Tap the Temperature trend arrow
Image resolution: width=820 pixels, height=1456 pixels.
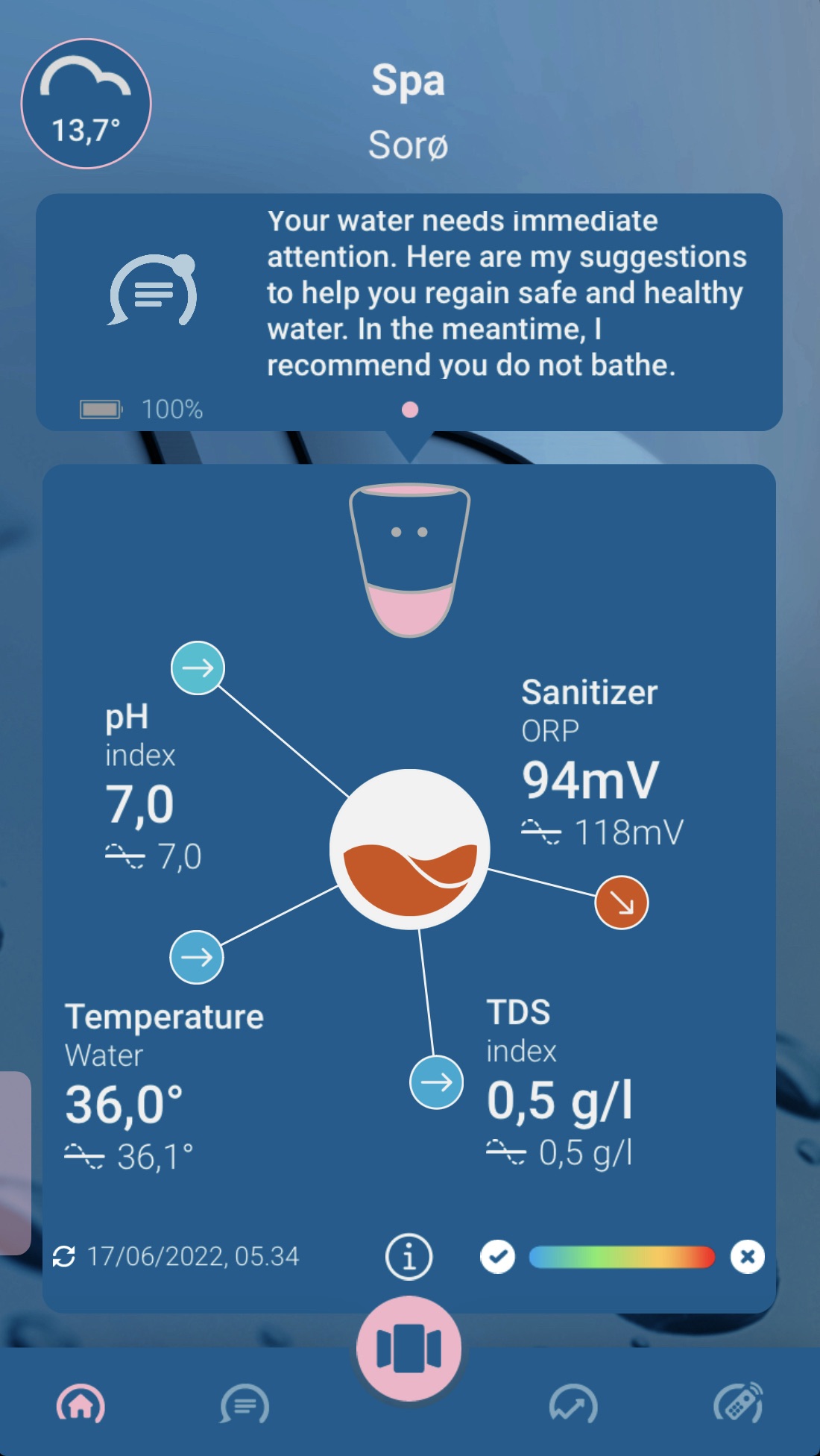click(197, 957)
